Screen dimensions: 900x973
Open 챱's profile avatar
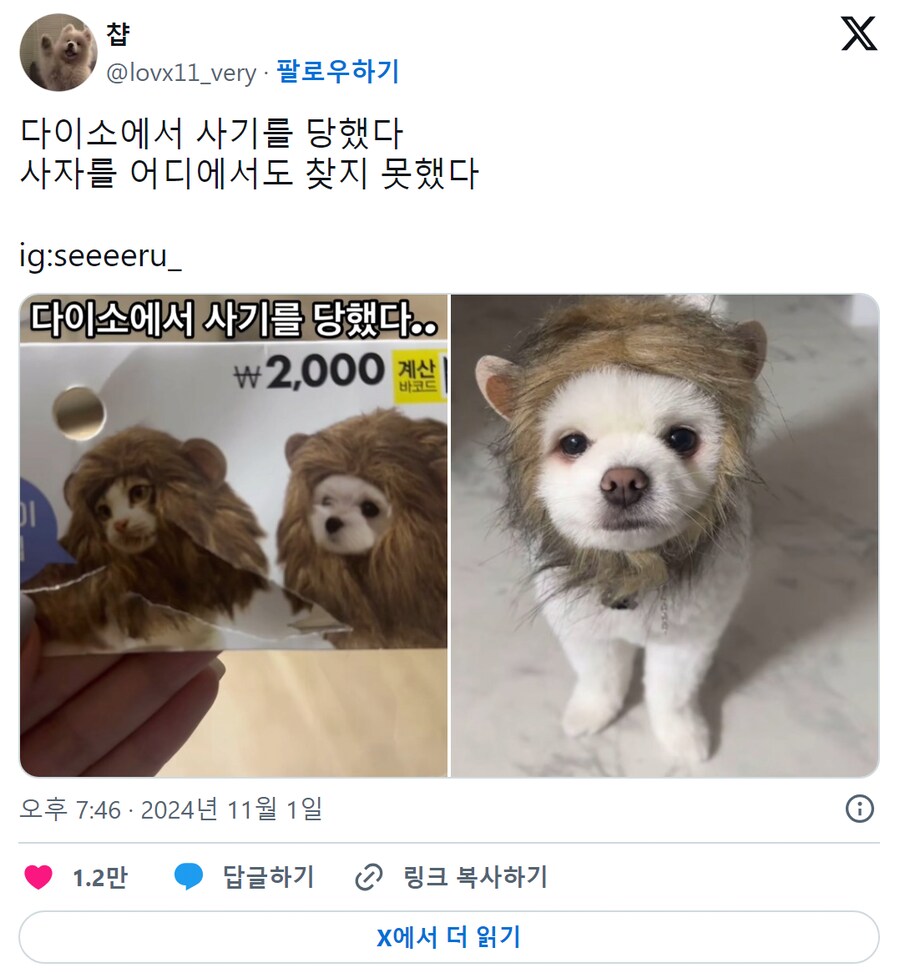58,52
